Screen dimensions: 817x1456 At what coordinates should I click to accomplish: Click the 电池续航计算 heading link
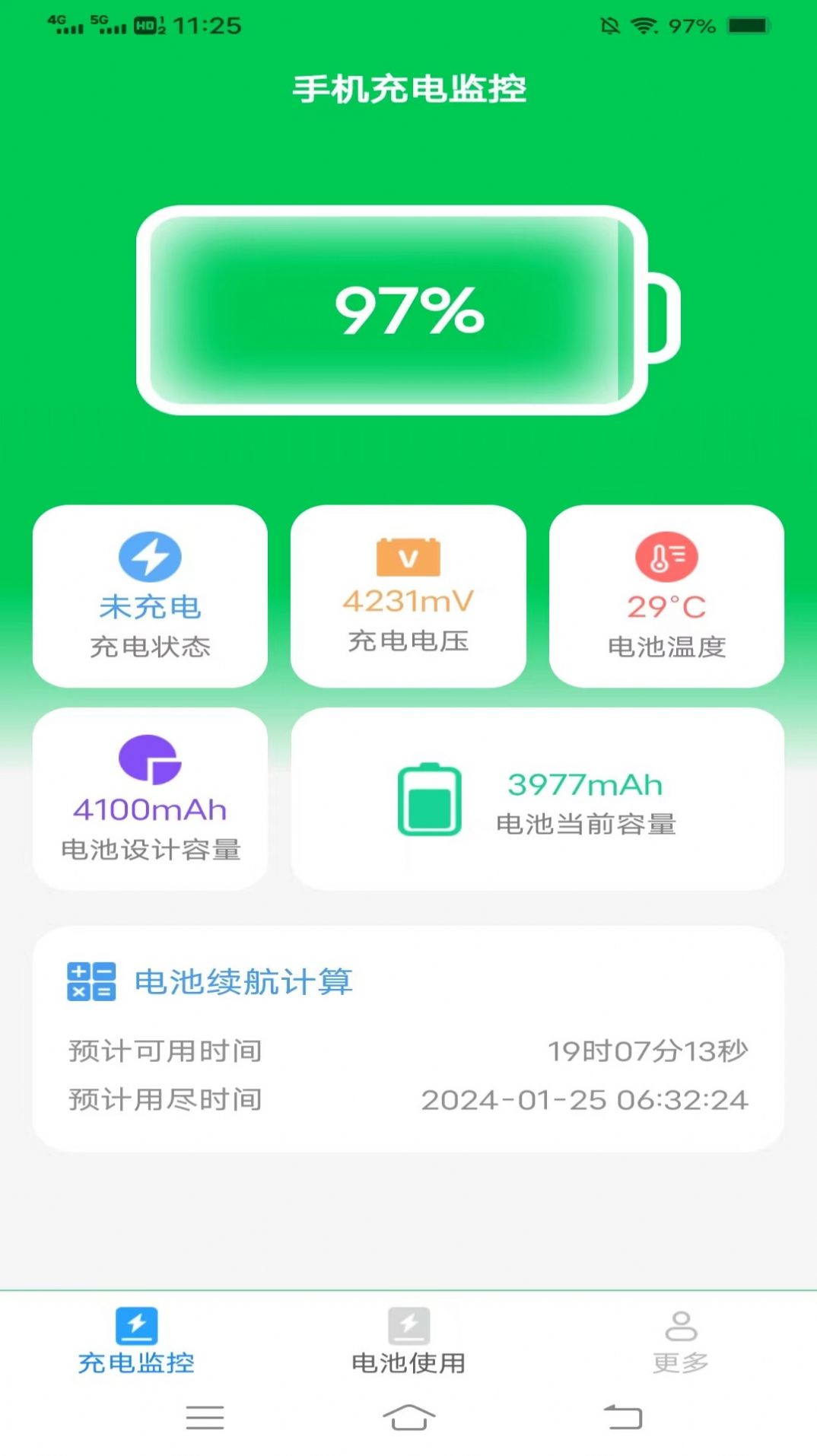click(243, 982)
